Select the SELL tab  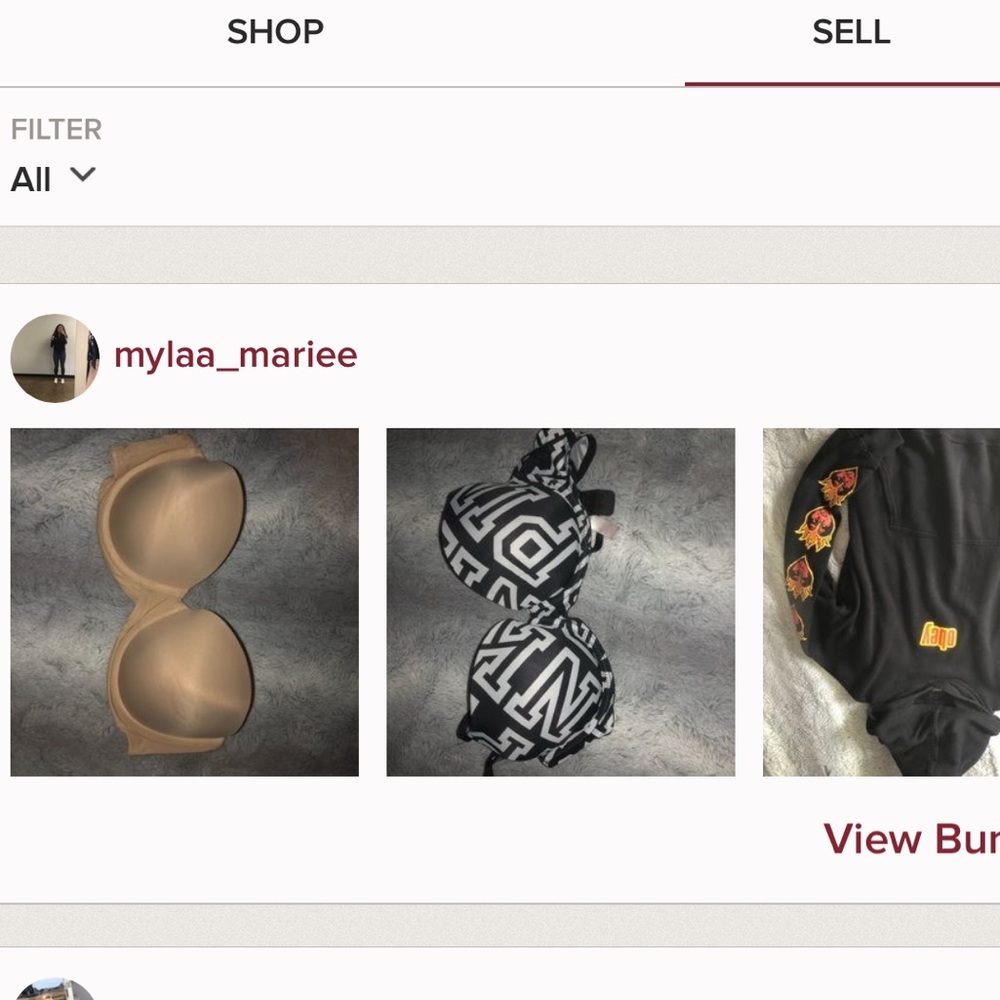click(850, 33)
